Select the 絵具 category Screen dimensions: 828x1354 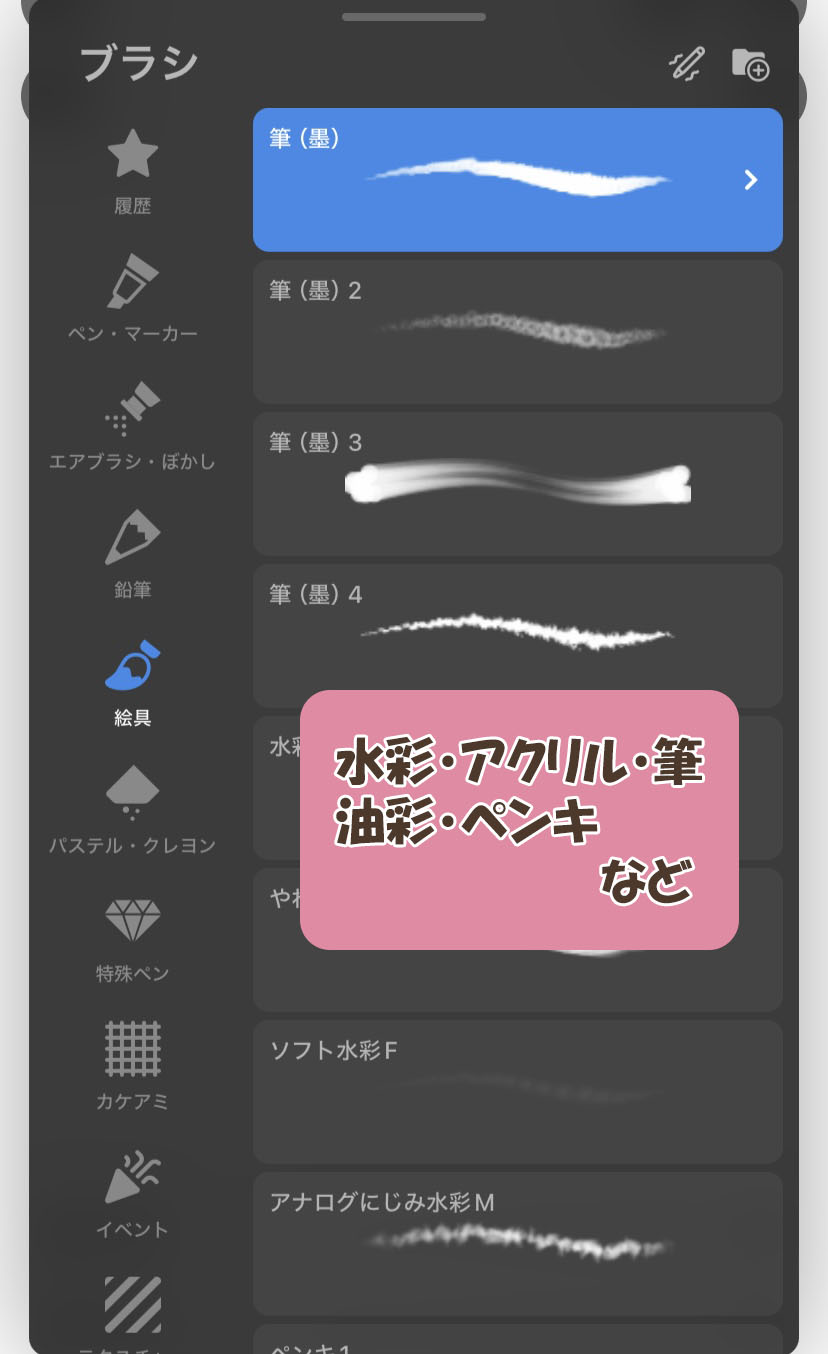132,682
